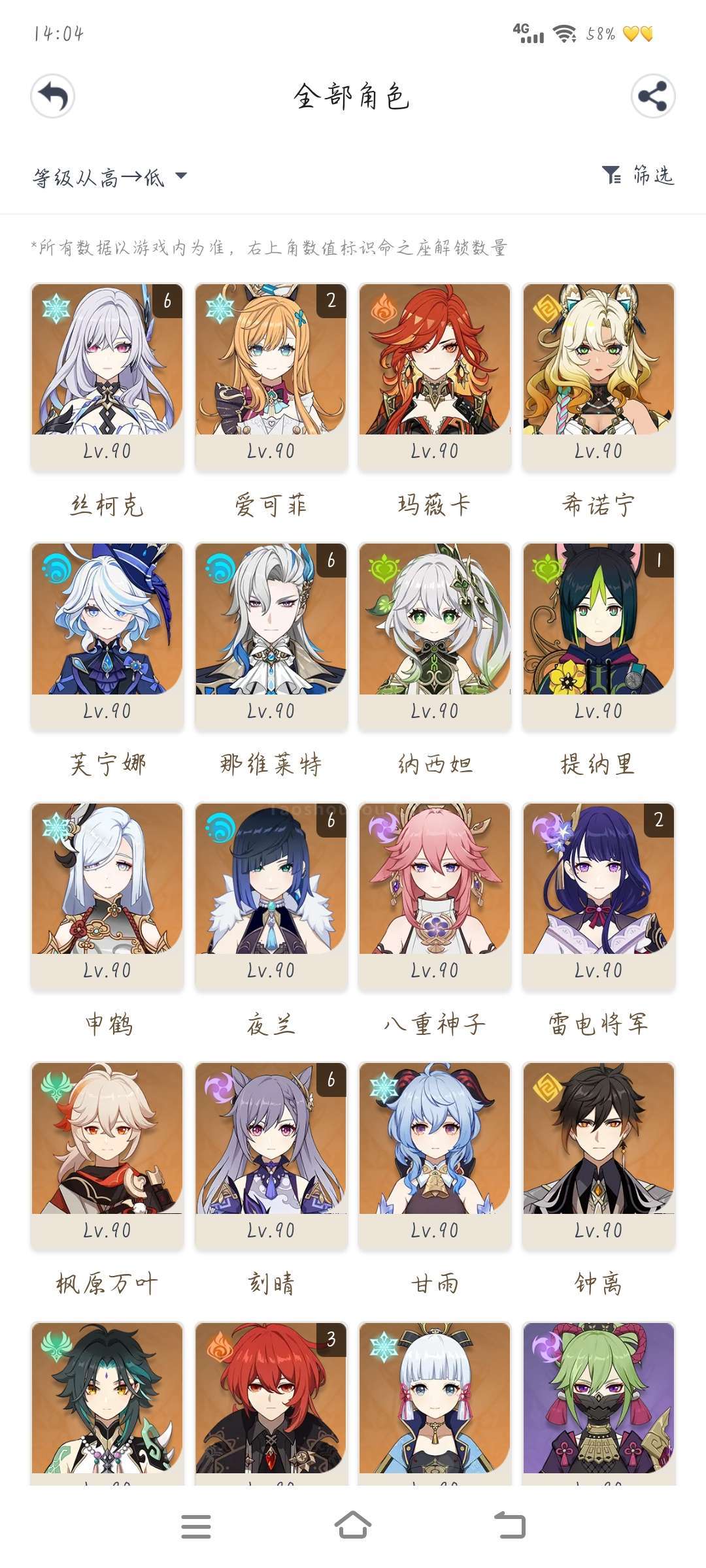706x1568 pixels.
Task: Open the 爱可菲 character card
Action: point(271,377)
